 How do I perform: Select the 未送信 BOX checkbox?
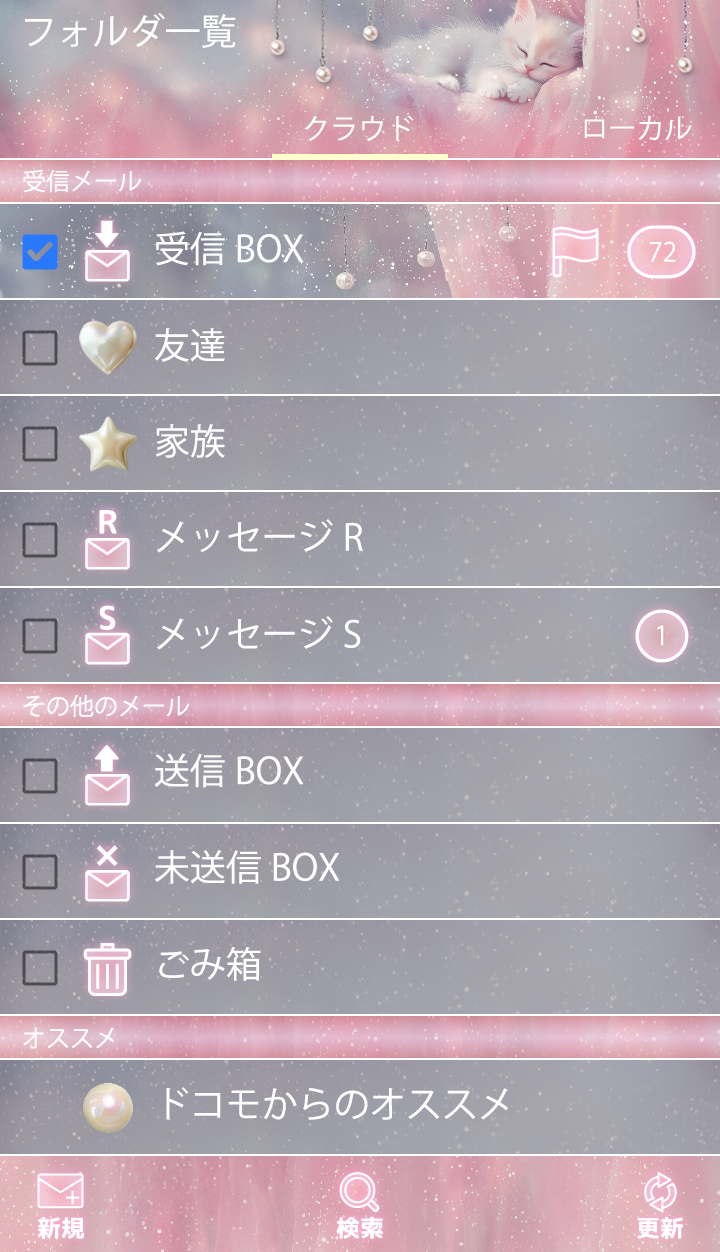pyautogui.click(x=40, y=871)
